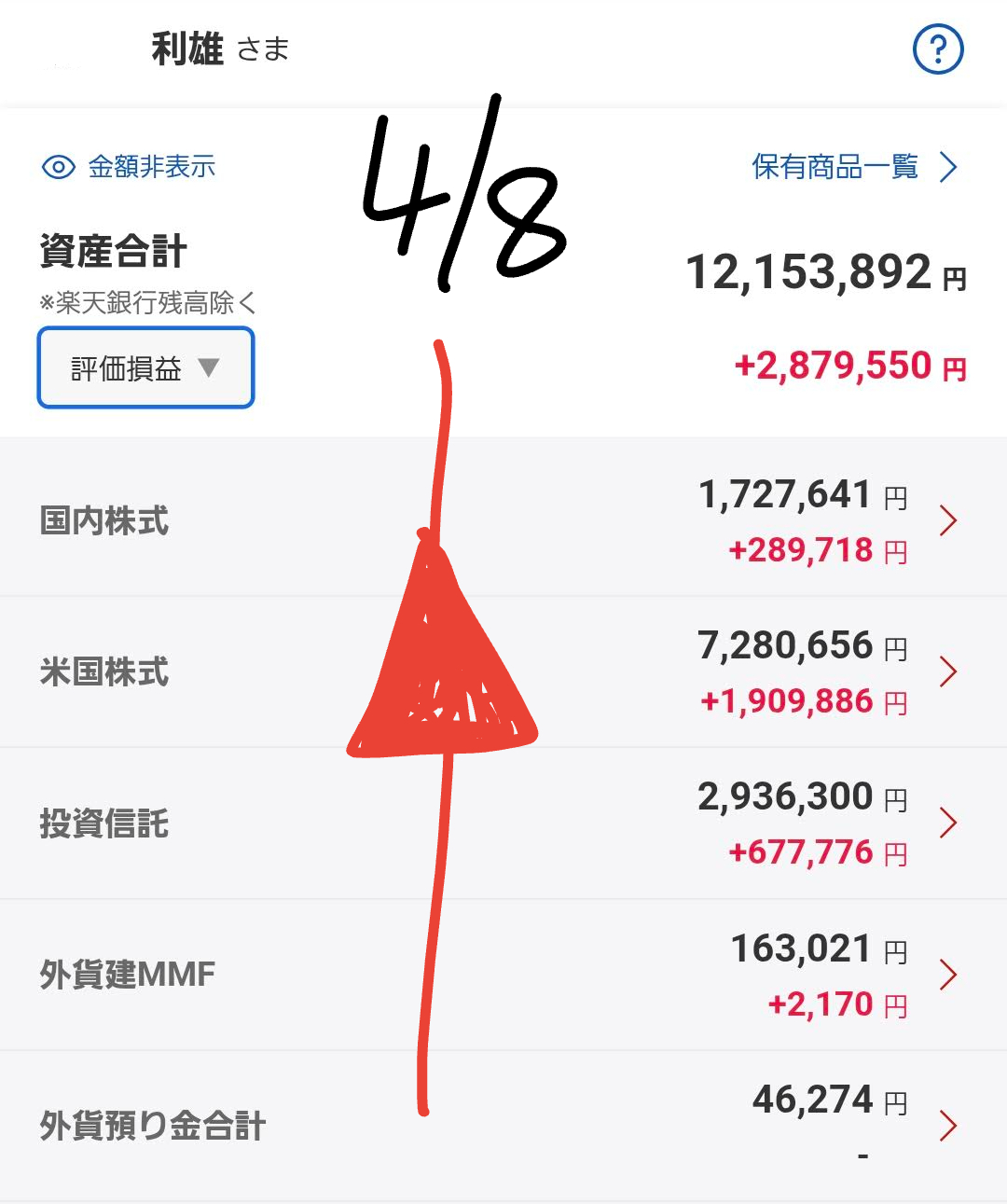View 投資信託 details
Image resolution: width=1007 pixels, height=1204 pixels.
(504, 823)
